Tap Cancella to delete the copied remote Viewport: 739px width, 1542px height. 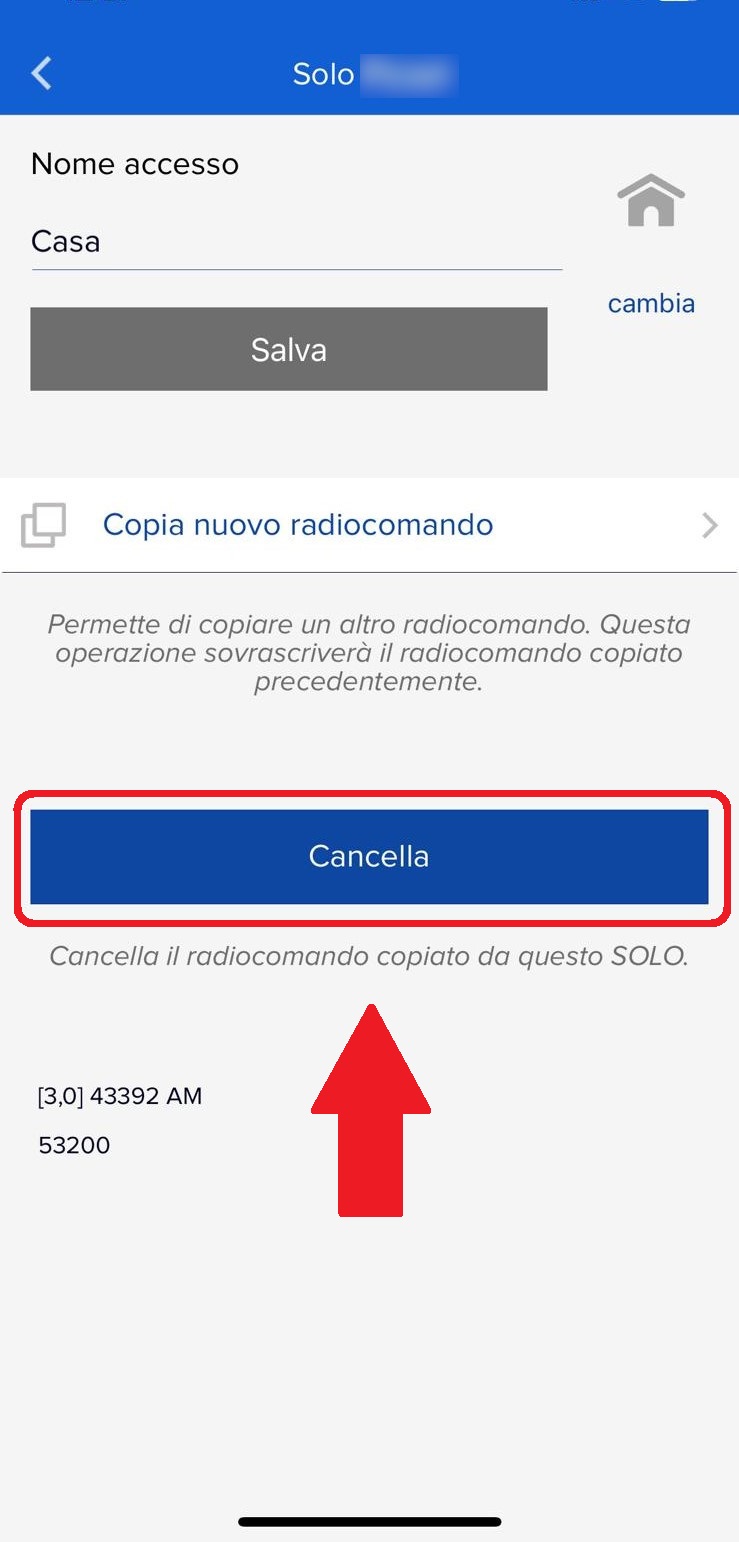[369, 856]
